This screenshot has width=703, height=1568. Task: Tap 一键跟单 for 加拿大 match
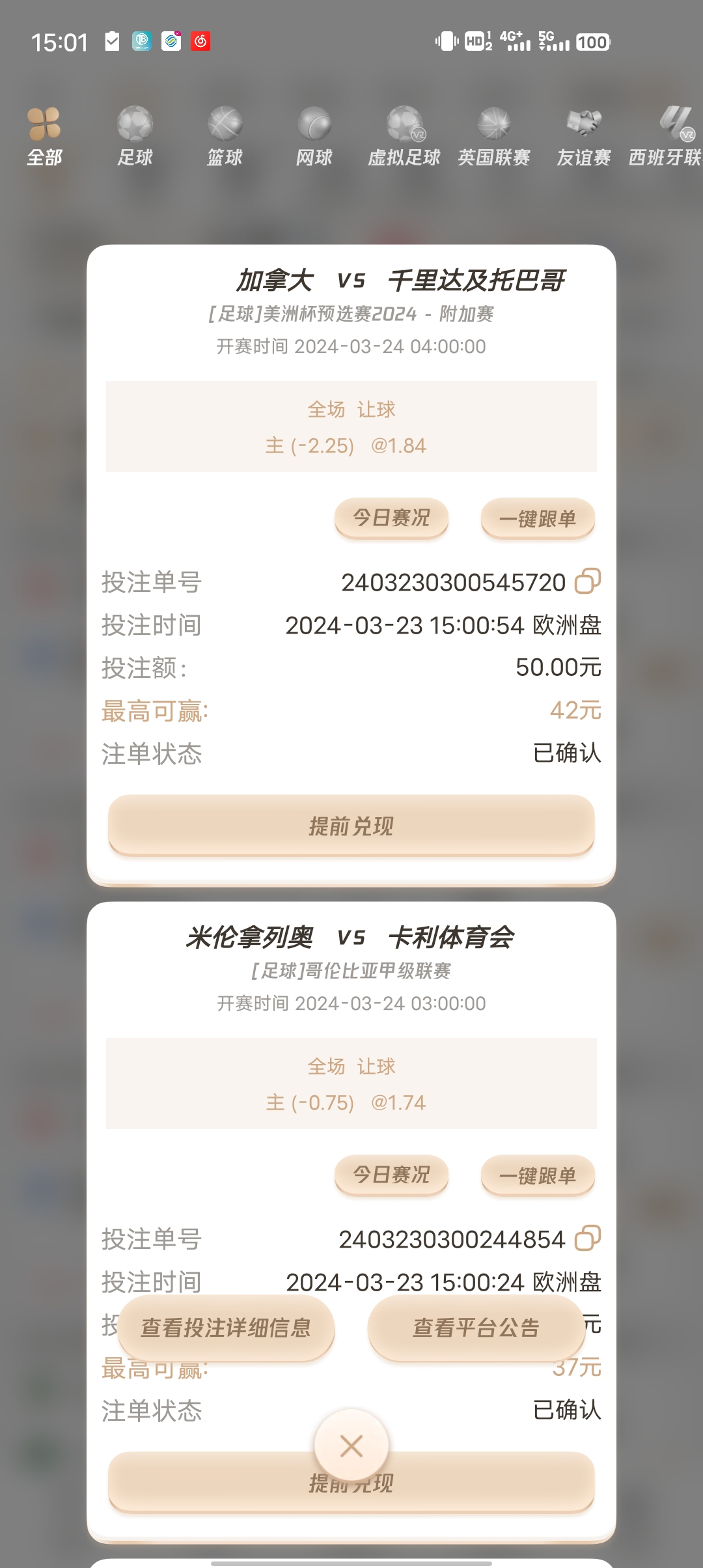tap(538, 518)
